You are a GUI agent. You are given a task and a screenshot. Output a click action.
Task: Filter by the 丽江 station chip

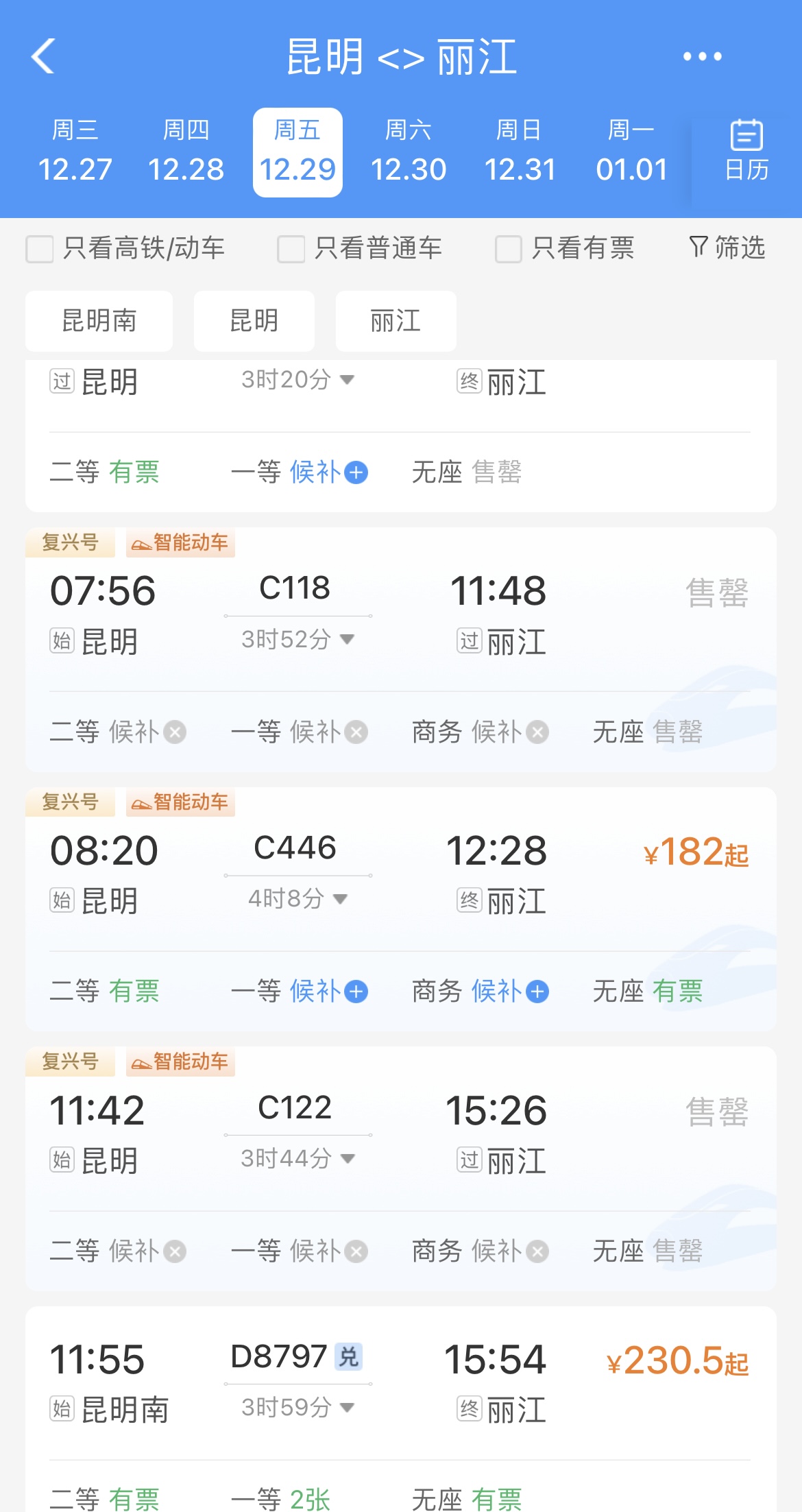(396, 321)
